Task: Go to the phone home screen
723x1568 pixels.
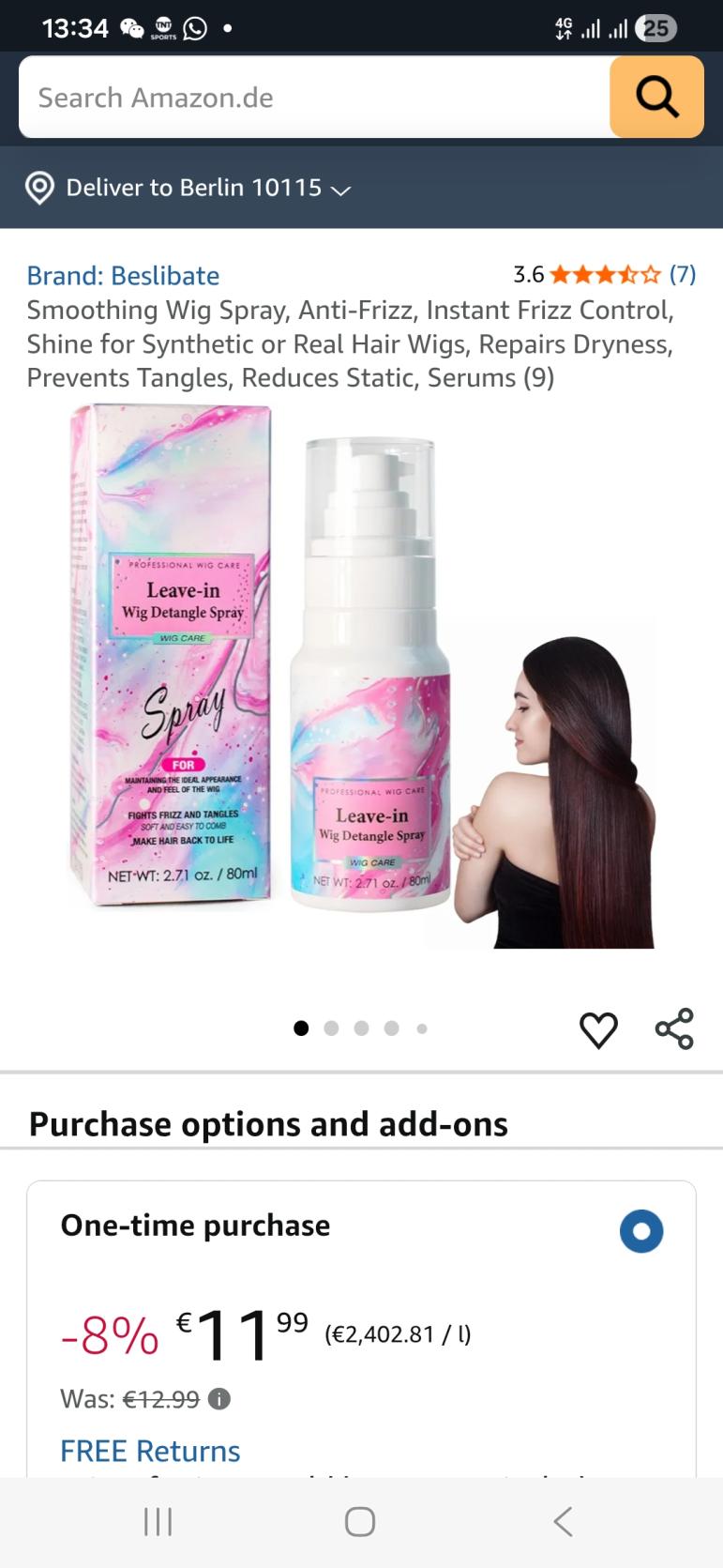Action: pyautogui.click(x=360, y=1521)
